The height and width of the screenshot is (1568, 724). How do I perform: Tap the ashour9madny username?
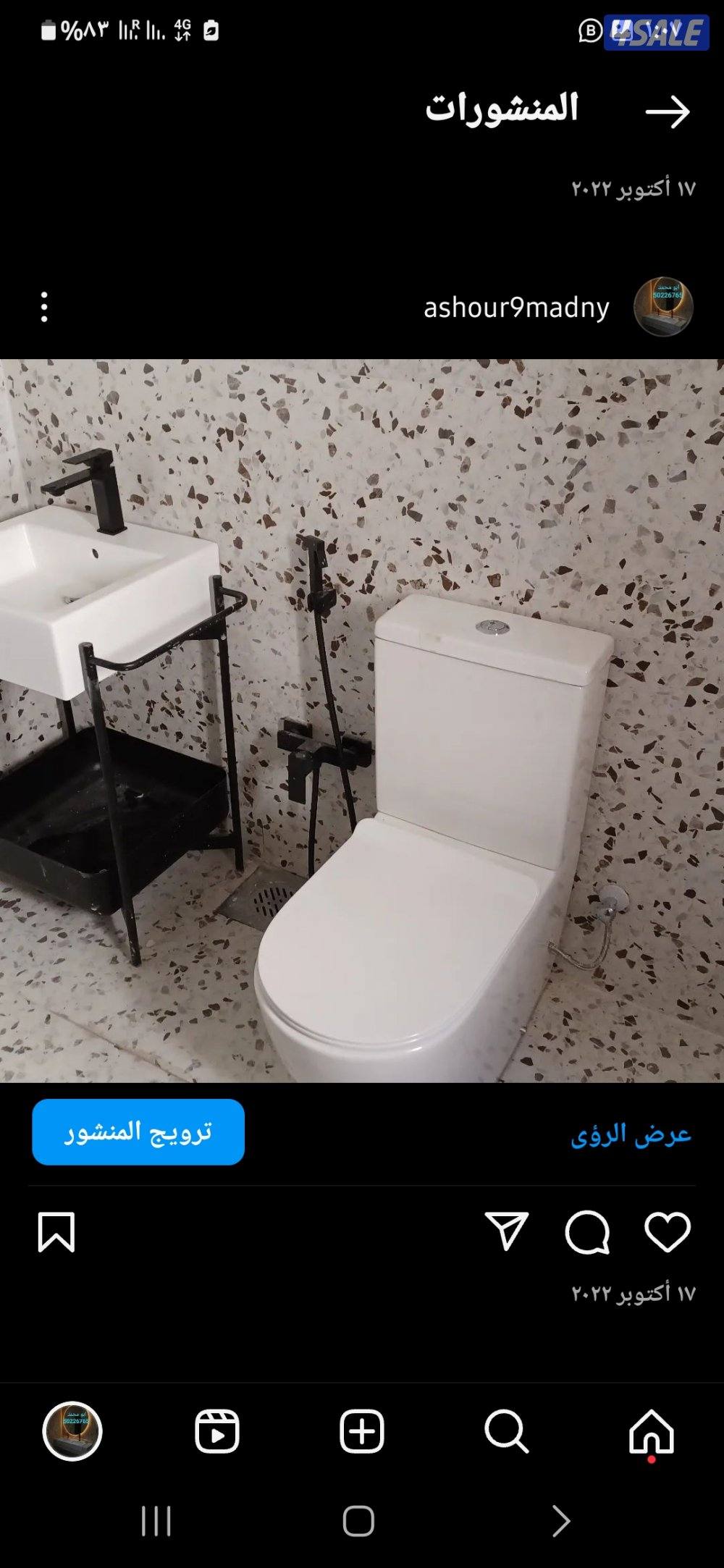(x=516, y=307)
